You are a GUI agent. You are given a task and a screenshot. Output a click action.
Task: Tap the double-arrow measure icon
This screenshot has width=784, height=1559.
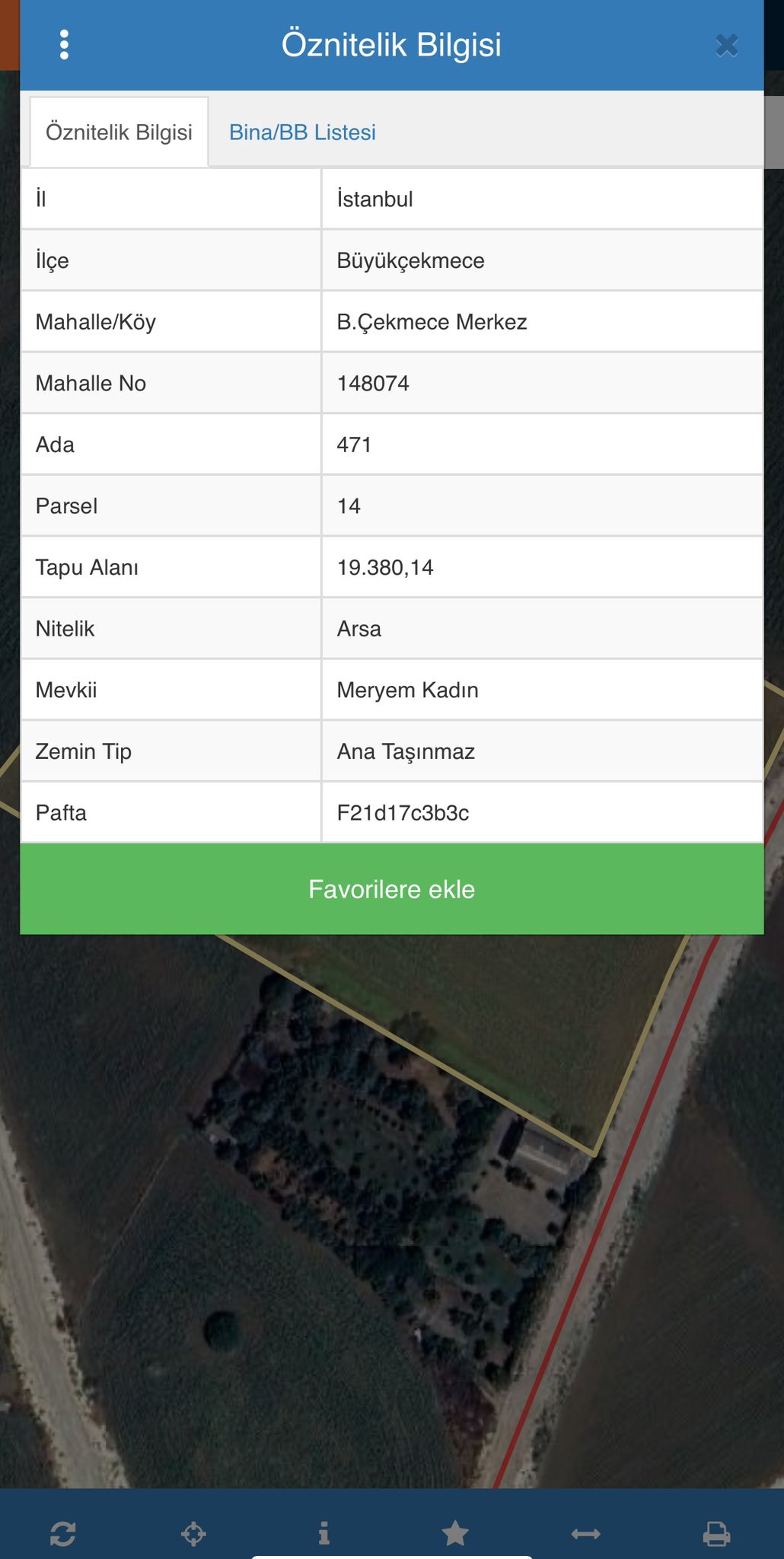click(586, 1533)
